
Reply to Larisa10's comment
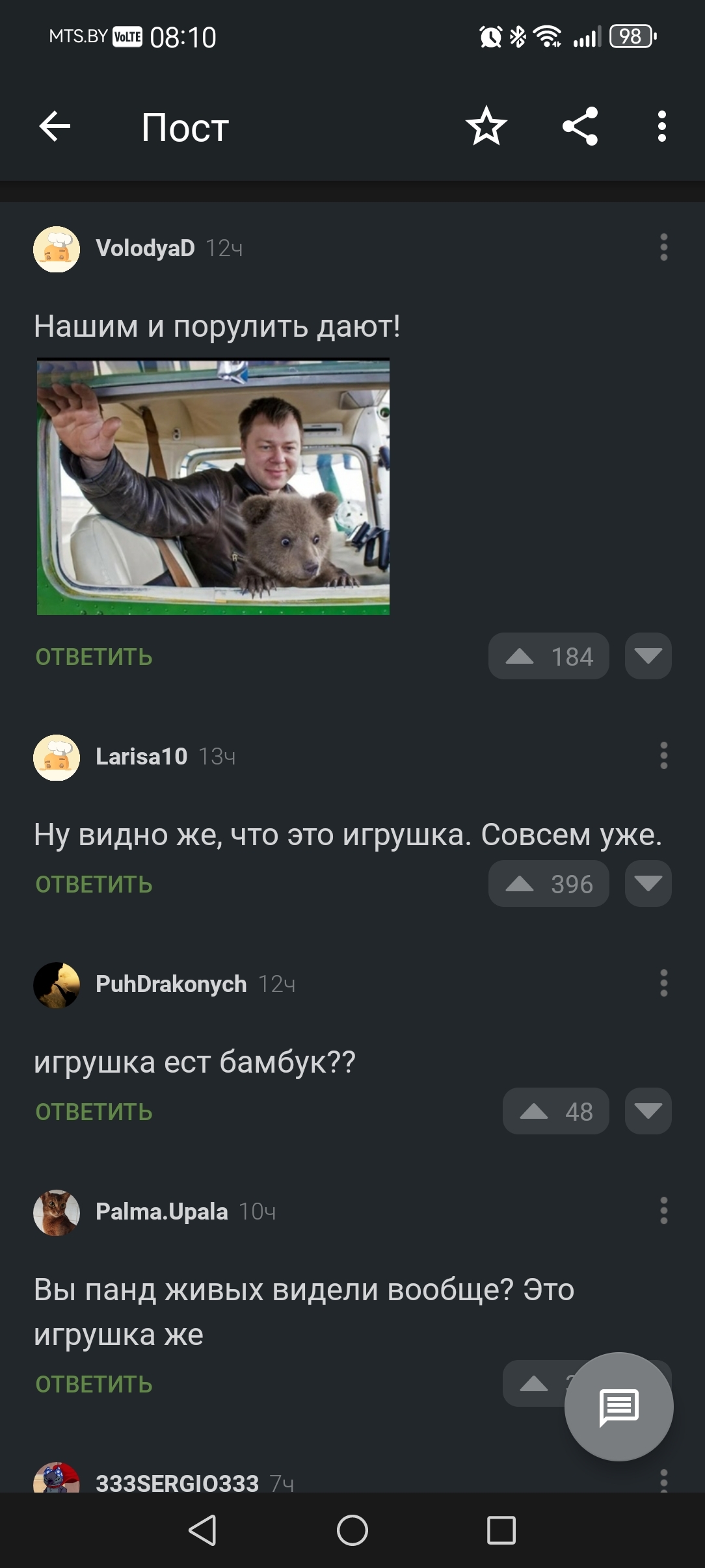click(x=94, y=884)
